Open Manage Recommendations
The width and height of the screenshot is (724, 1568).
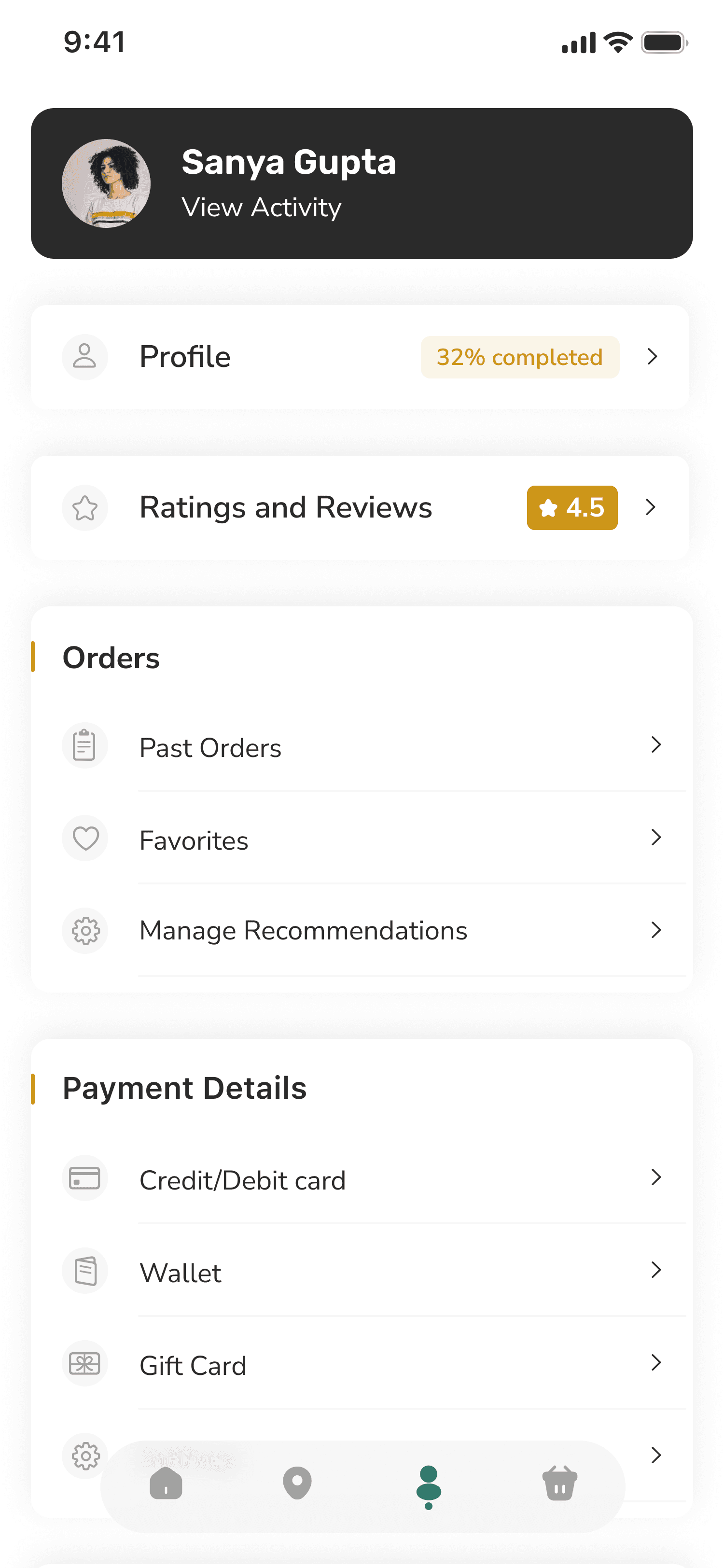tap(362, 931)
